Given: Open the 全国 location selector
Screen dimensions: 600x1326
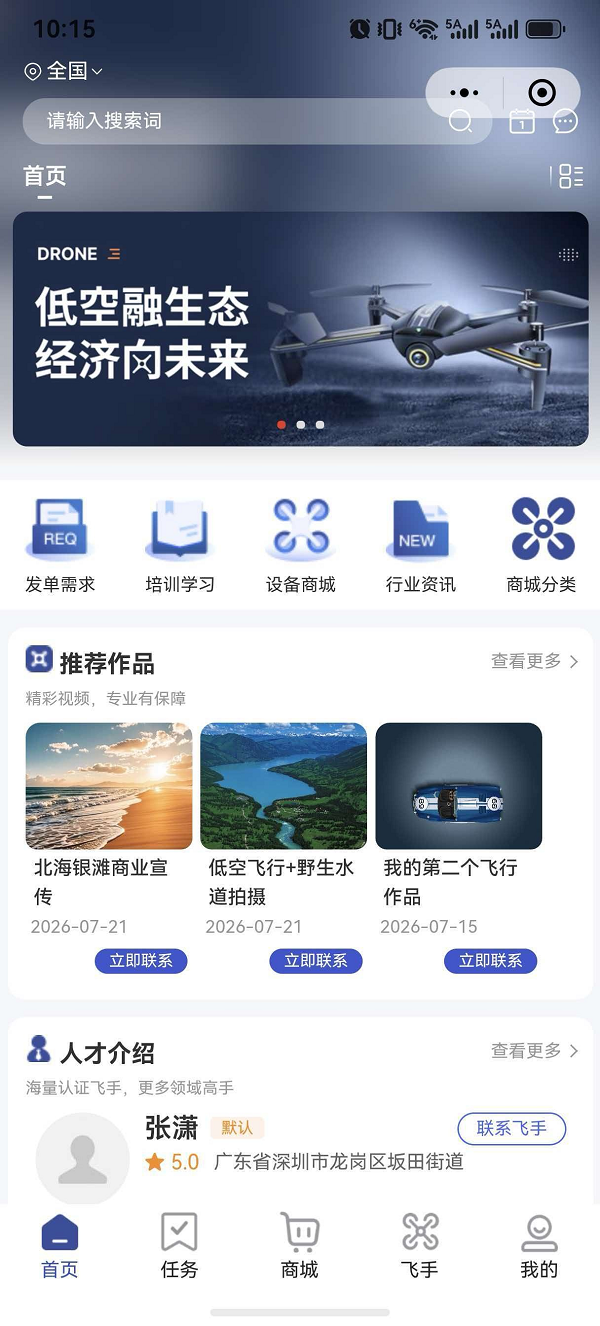Looking at the screenshot, I should 63,71.
